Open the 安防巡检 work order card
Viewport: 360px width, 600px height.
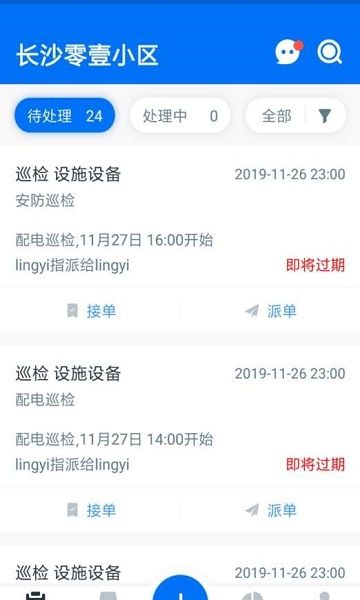pos(180,217)
